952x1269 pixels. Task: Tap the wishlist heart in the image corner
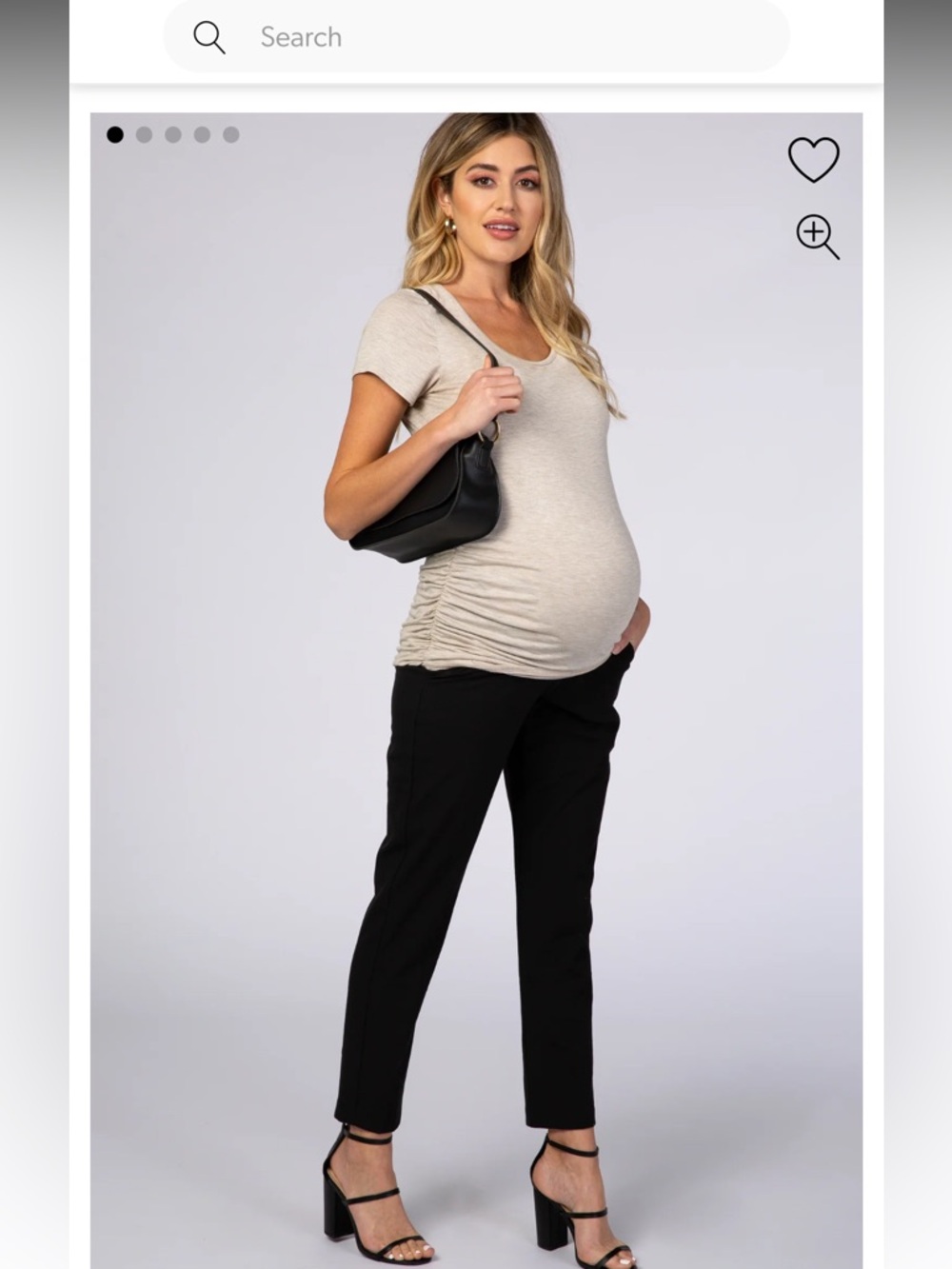pos(814,157)
